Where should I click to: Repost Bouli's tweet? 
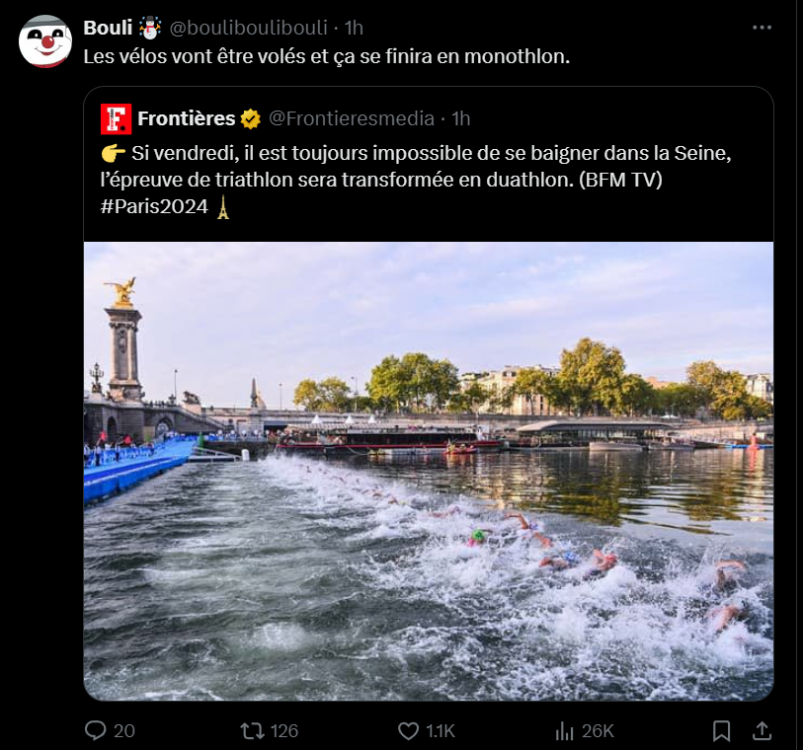click(252, 730)
